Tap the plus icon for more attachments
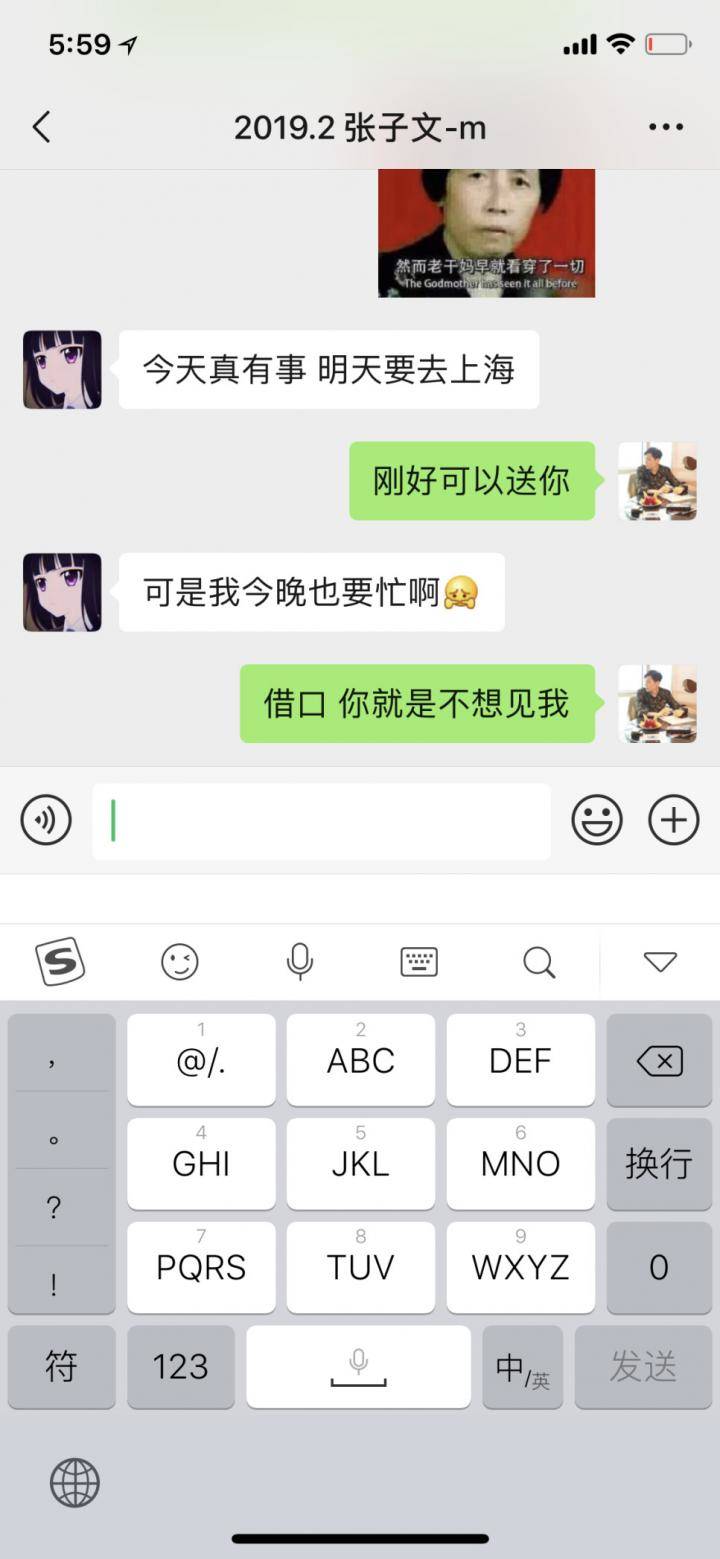The width and height of the screenshot is (720, 1559). tap(672, 819)
